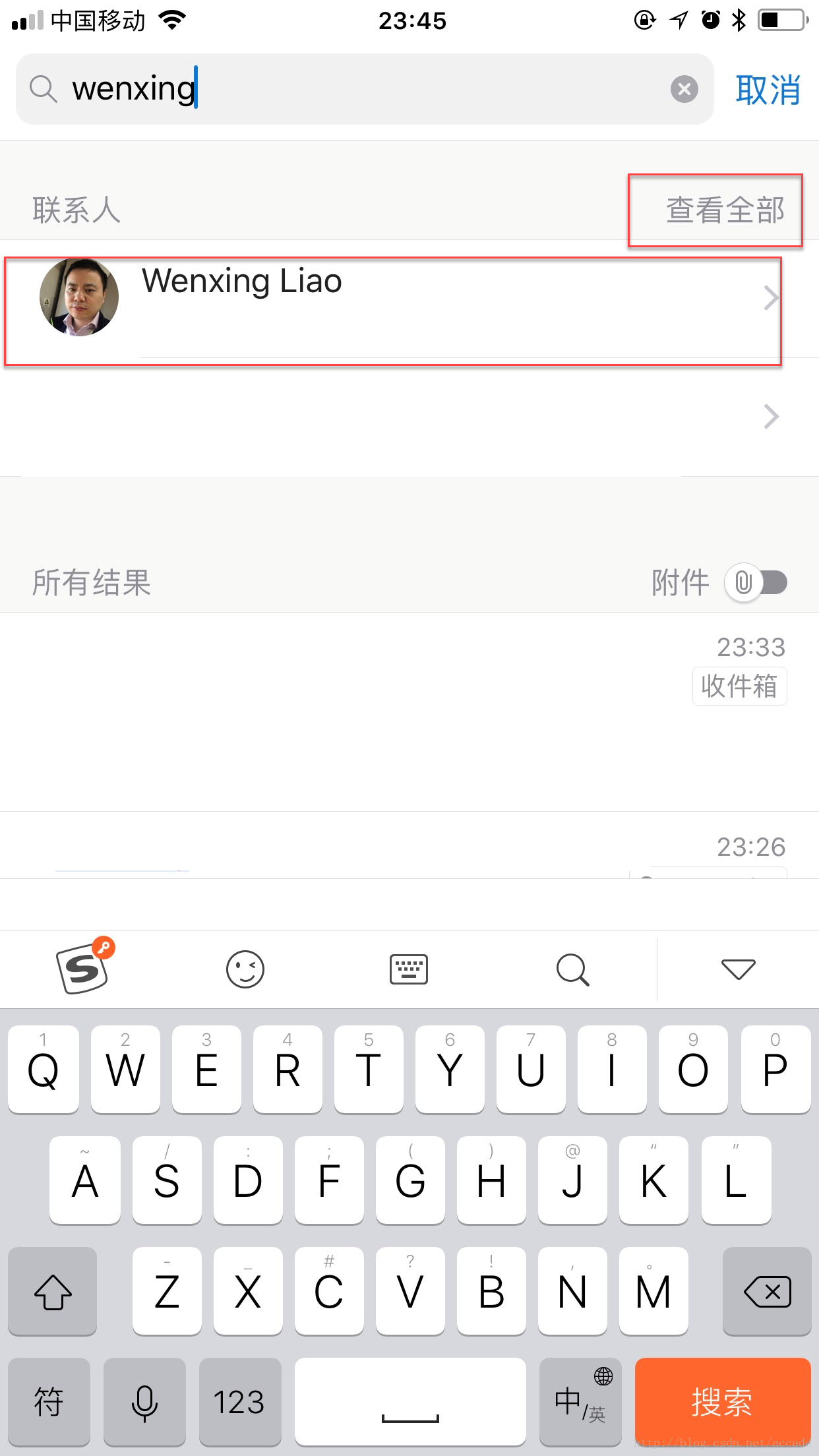819x1456 pixels.
Task: Open the emoji panel on the keyboard toolbar
Action: 245,969
